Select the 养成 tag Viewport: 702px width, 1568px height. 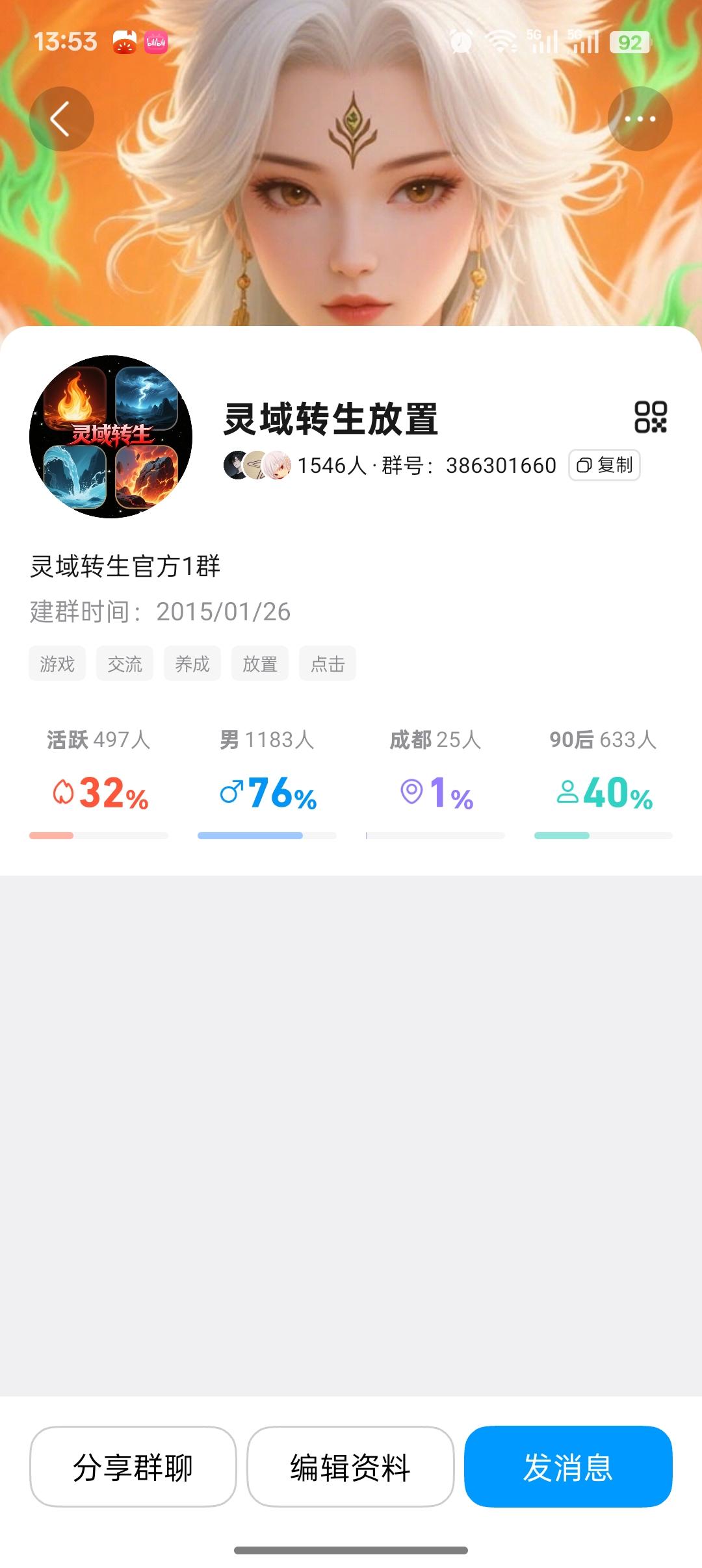click(192, 663)
